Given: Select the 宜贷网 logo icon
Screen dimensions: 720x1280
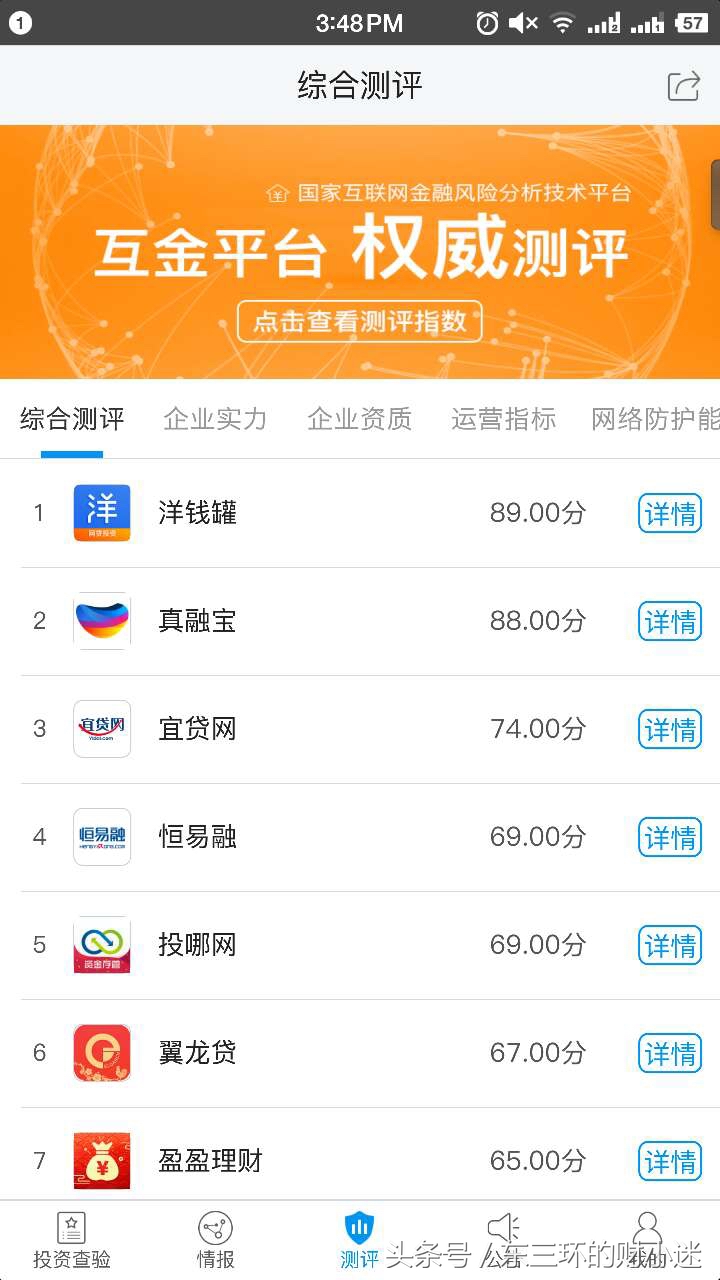Looking at the screenshot, I should (101, 729).
